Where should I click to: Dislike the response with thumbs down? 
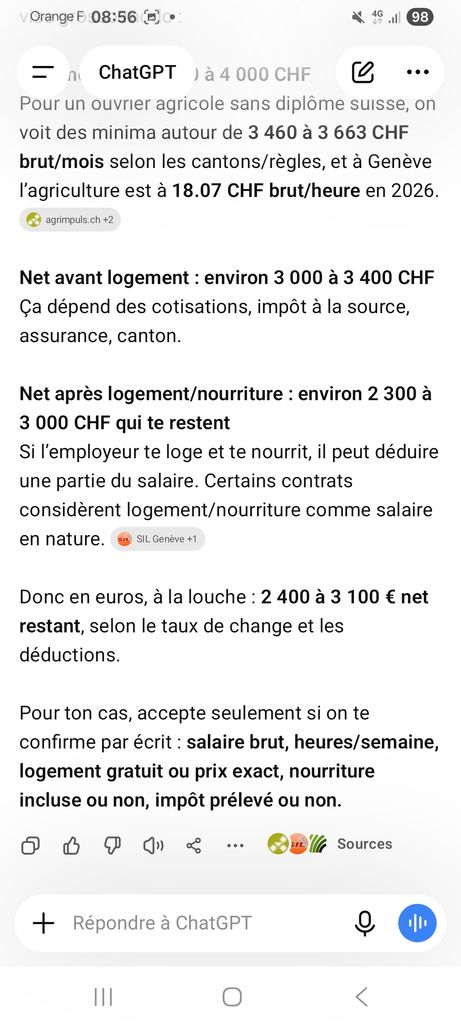(x=112, y=846)
